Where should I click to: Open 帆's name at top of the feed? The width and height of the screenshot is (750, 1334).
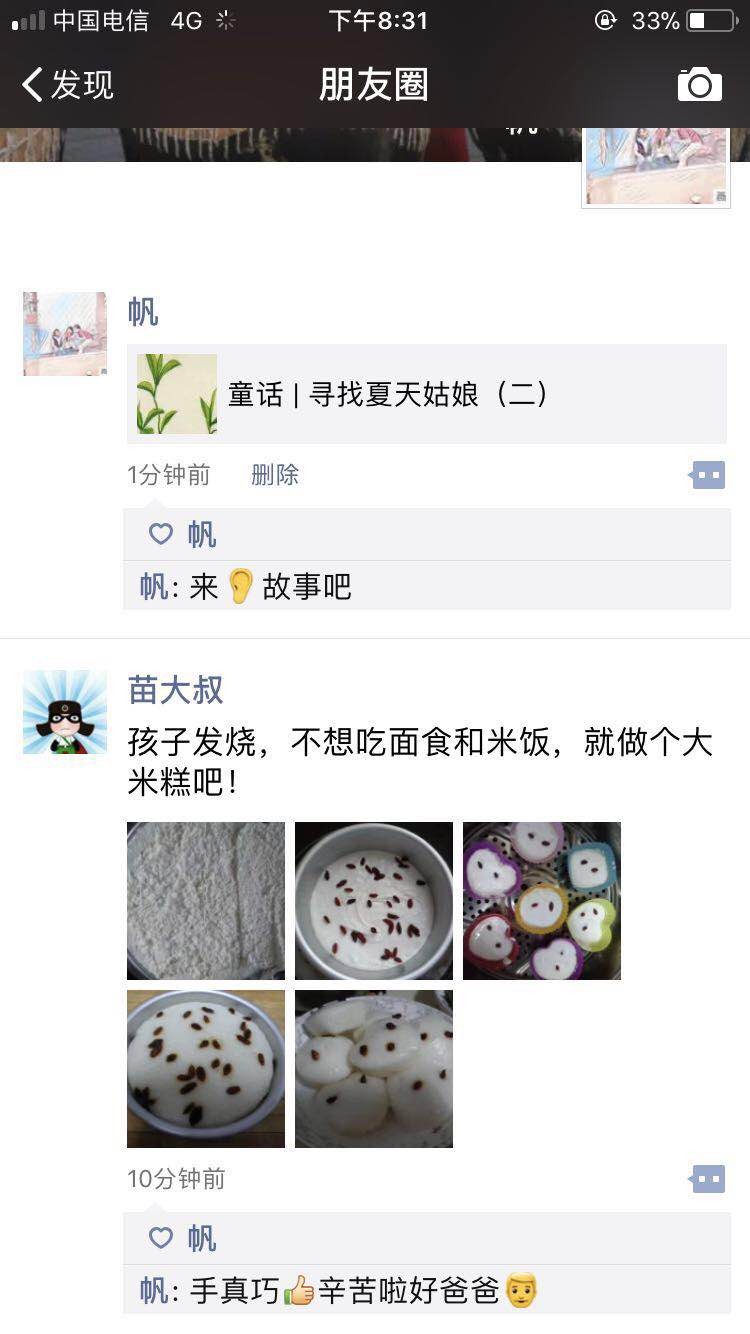click(x=143, y=312)
